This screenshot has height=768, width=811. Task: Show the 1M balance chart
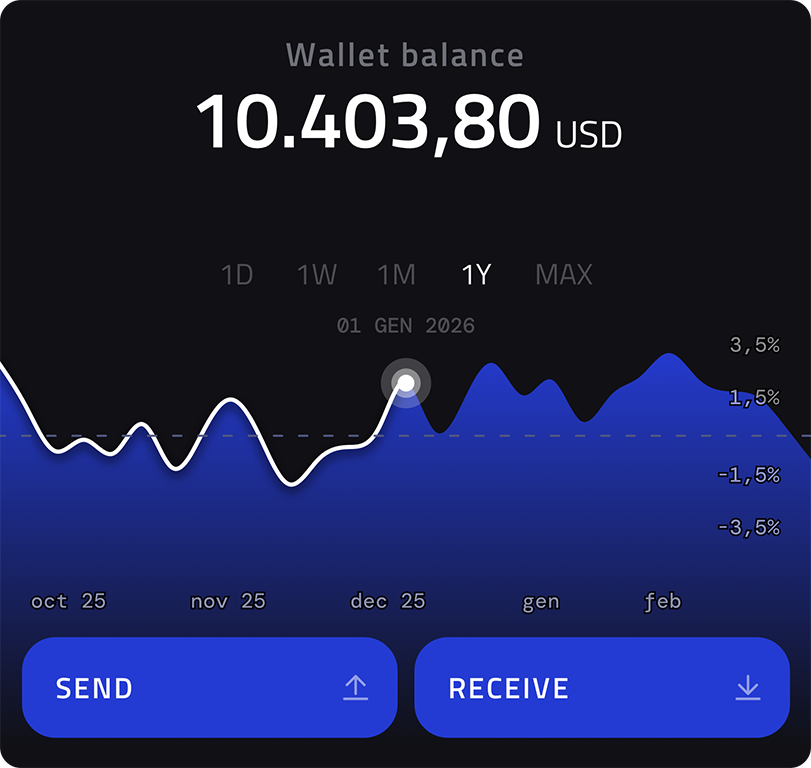coord(396,274)
